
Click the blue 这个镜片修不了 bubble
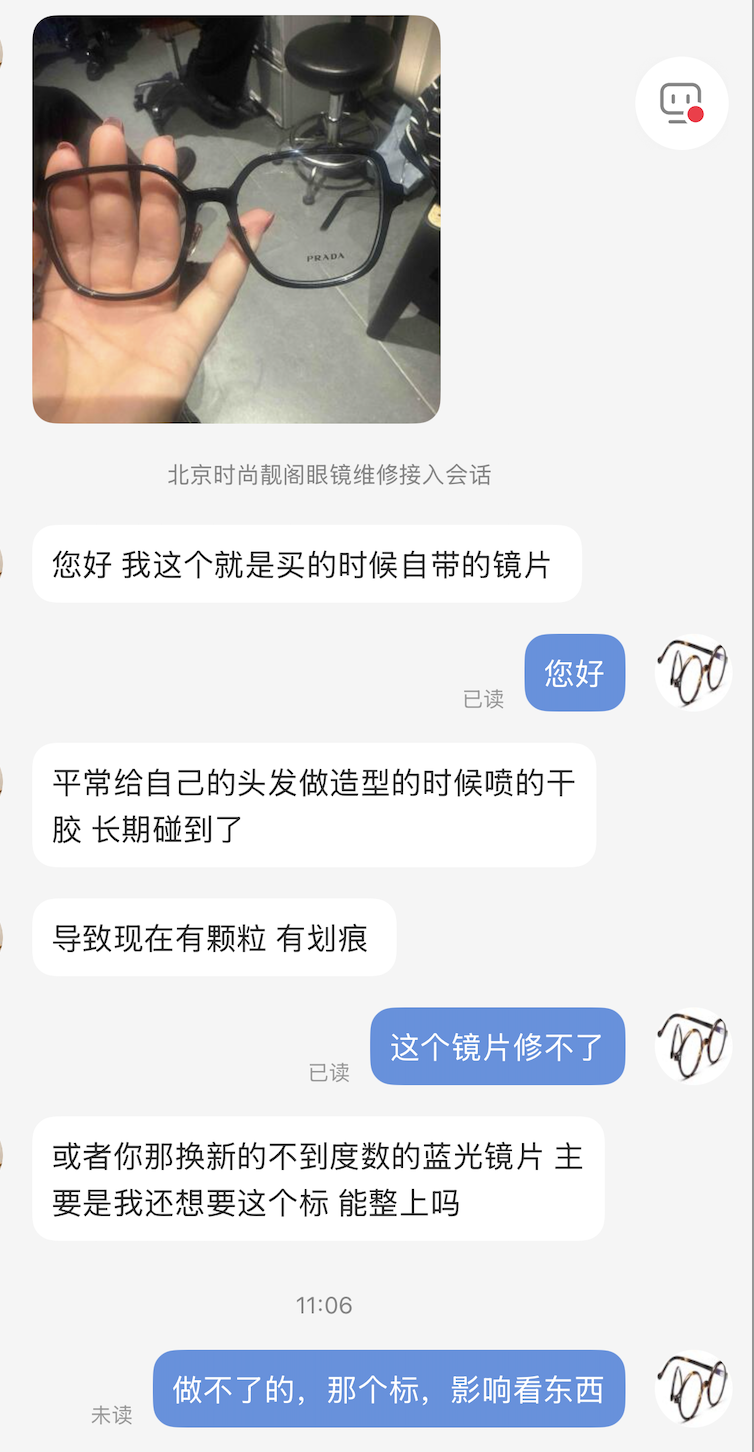point(498,1046)
